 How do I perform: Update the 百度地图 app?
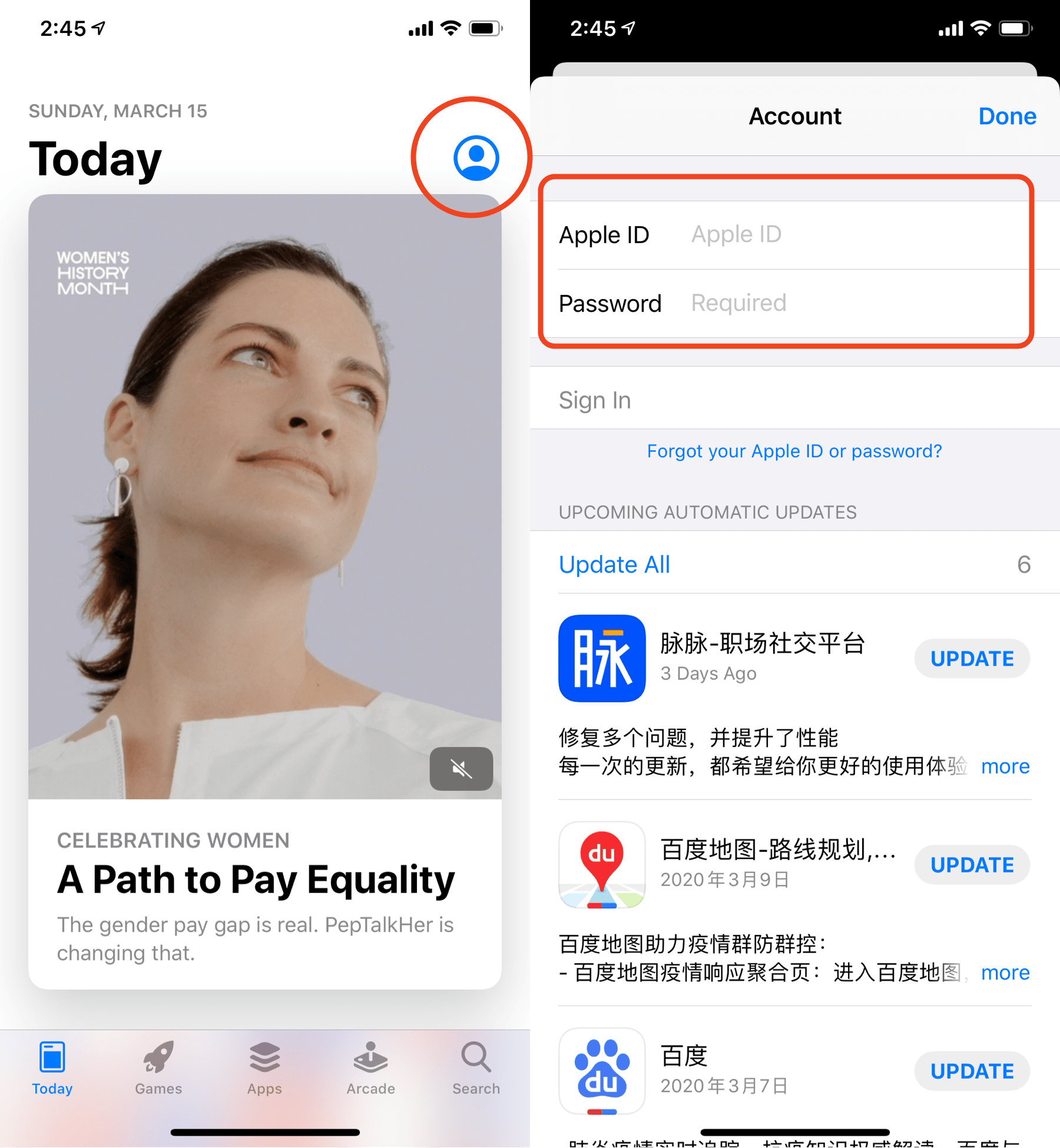coord(972,865)
